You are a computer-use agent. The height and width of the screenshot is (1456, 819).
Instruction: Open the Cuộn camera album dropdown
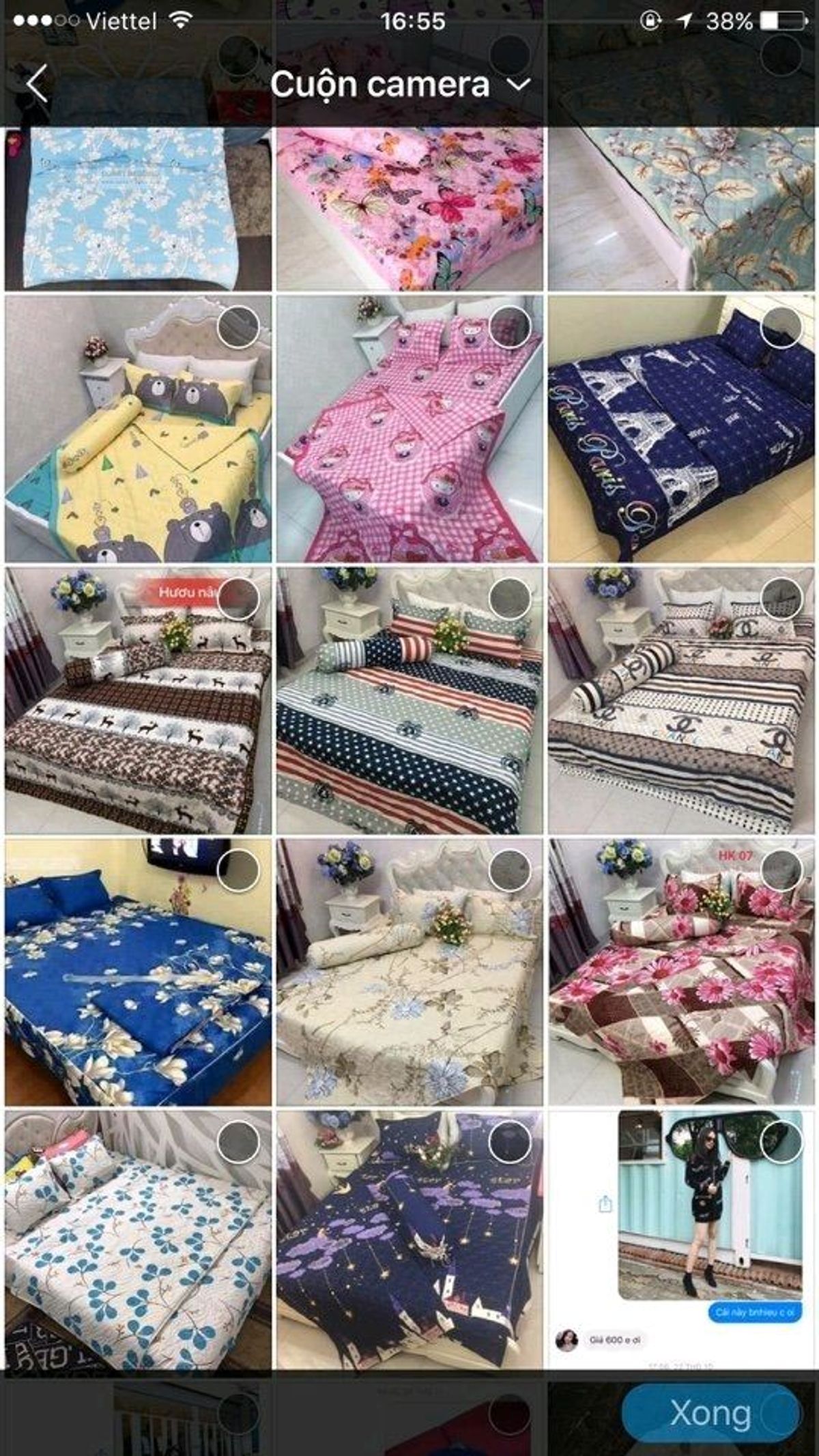pos(400,85)
